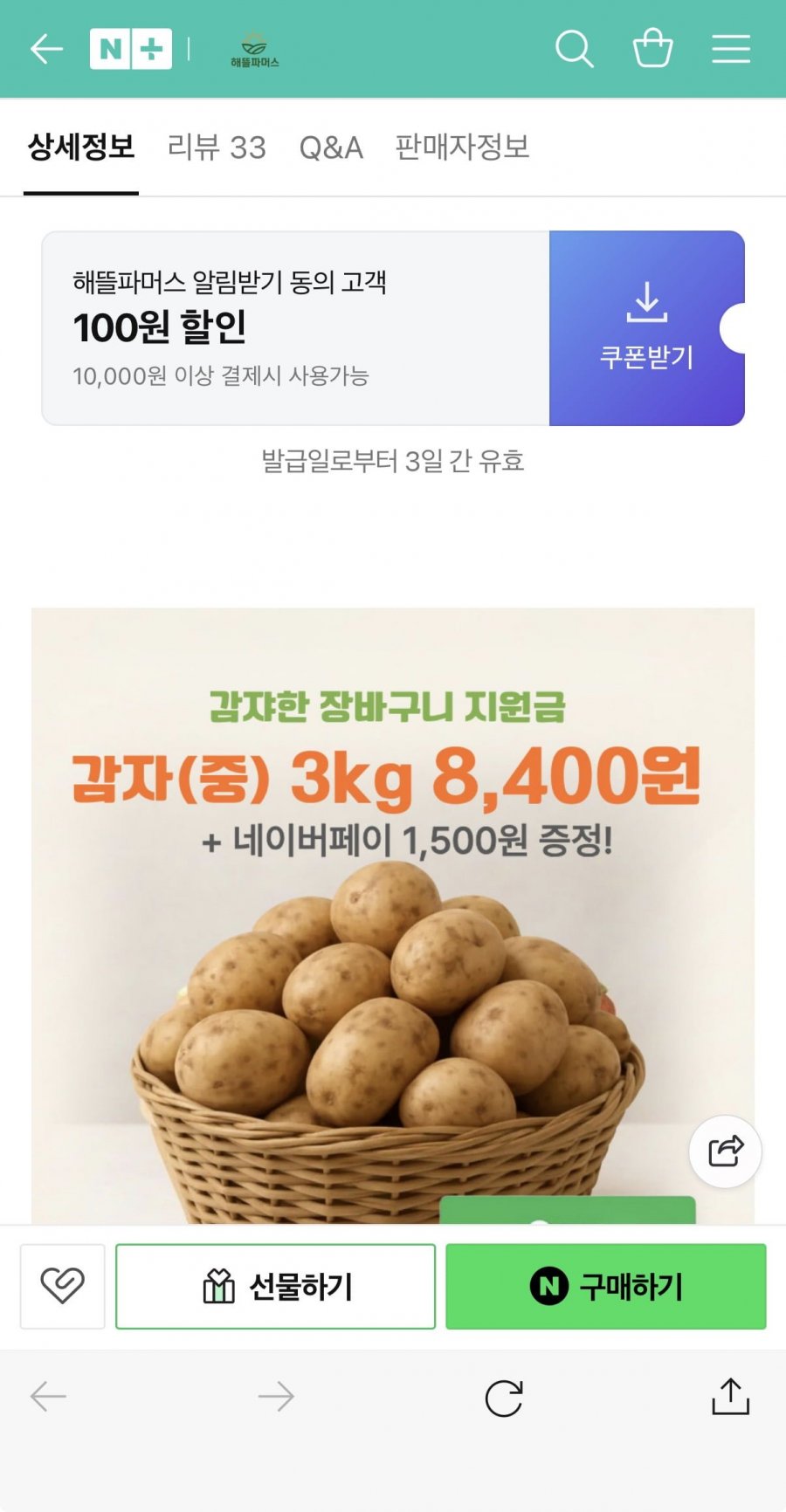
Task: Open the shopping basket
Action: coord(652,49)
